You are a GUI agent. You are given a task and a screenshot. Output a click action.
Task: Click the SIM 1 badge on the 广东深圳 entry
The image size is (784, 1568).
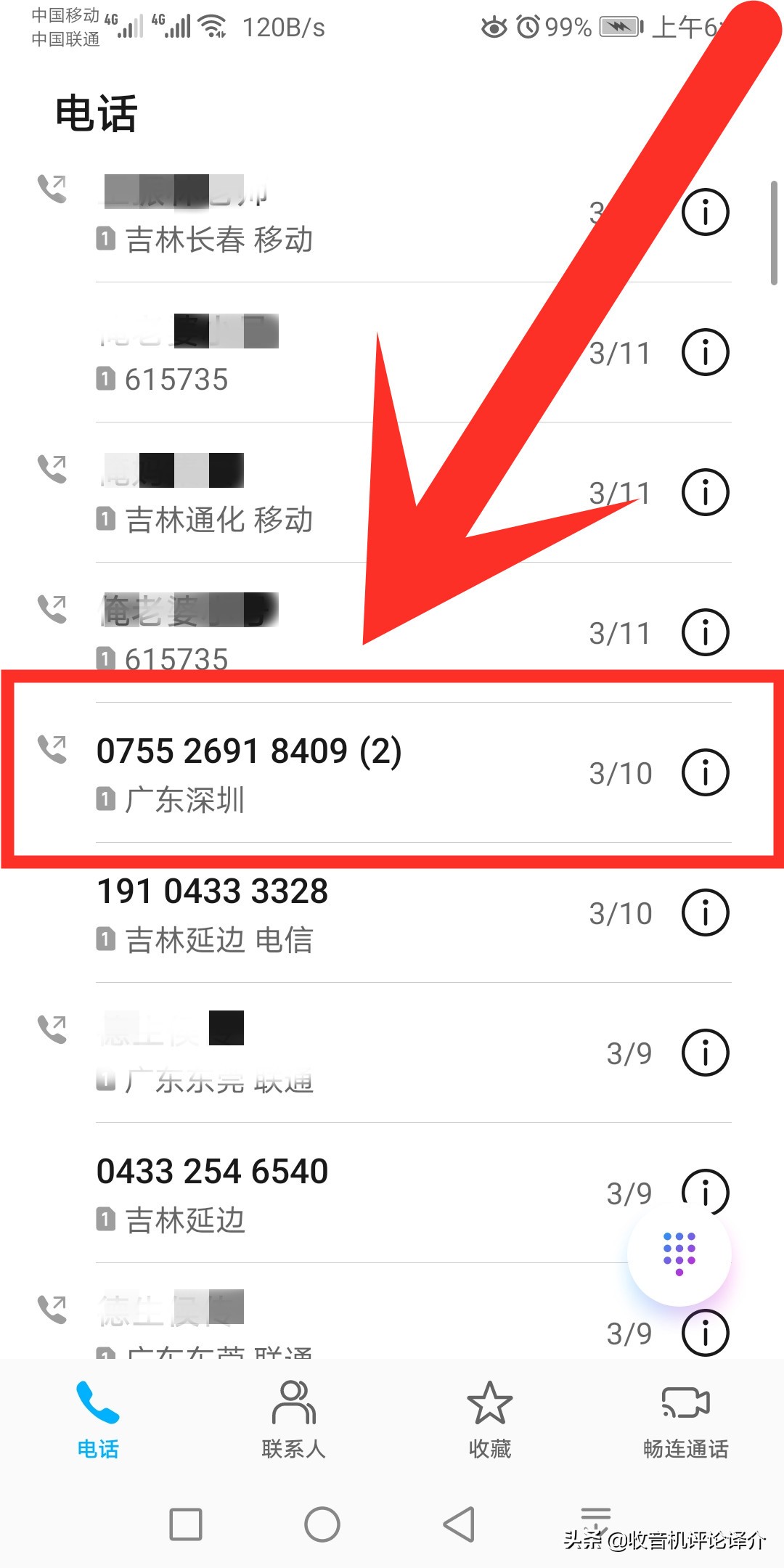click(106, 799)
